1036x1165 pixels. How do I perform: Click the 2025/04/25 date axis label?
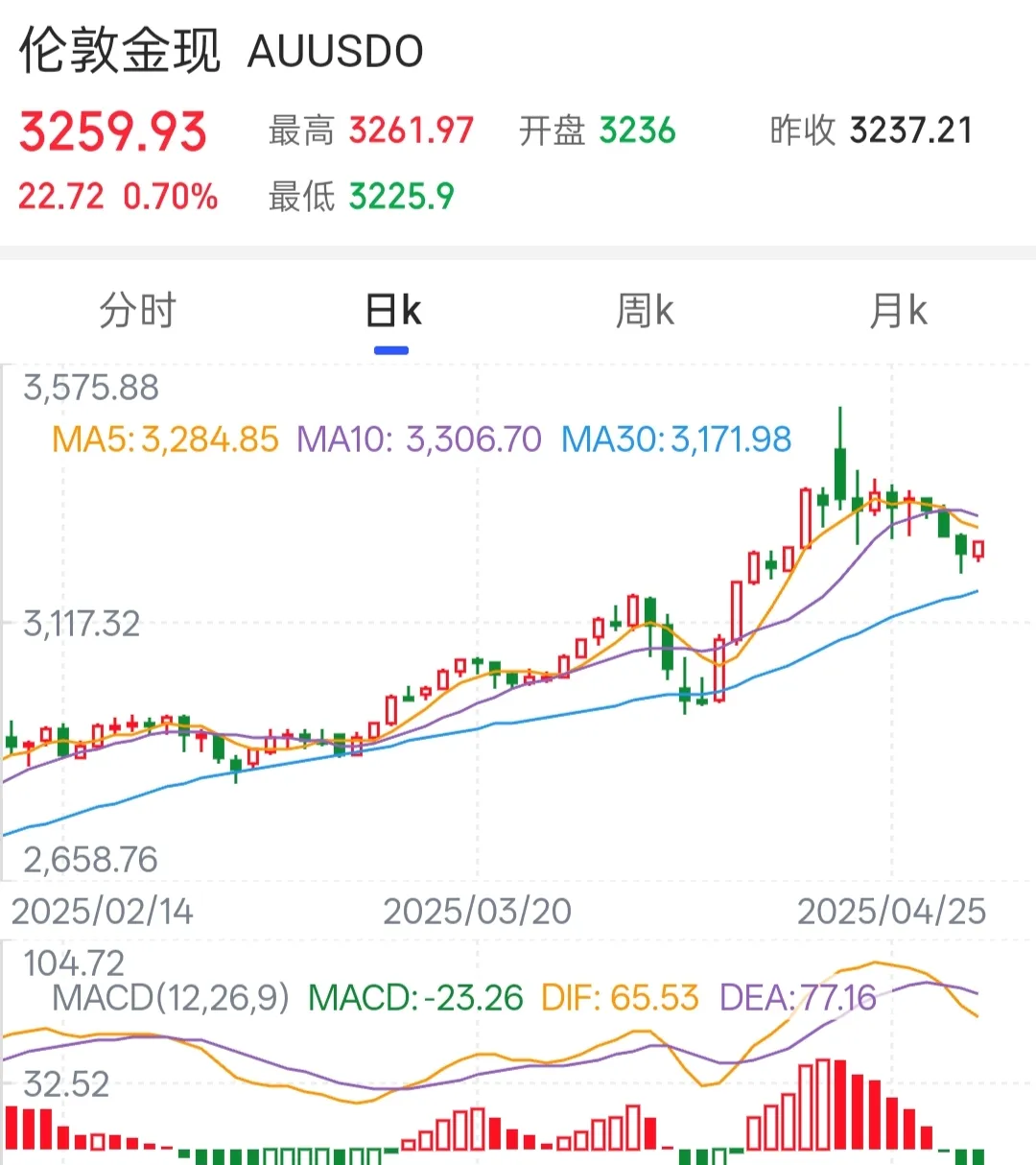[x=890, y=910]
